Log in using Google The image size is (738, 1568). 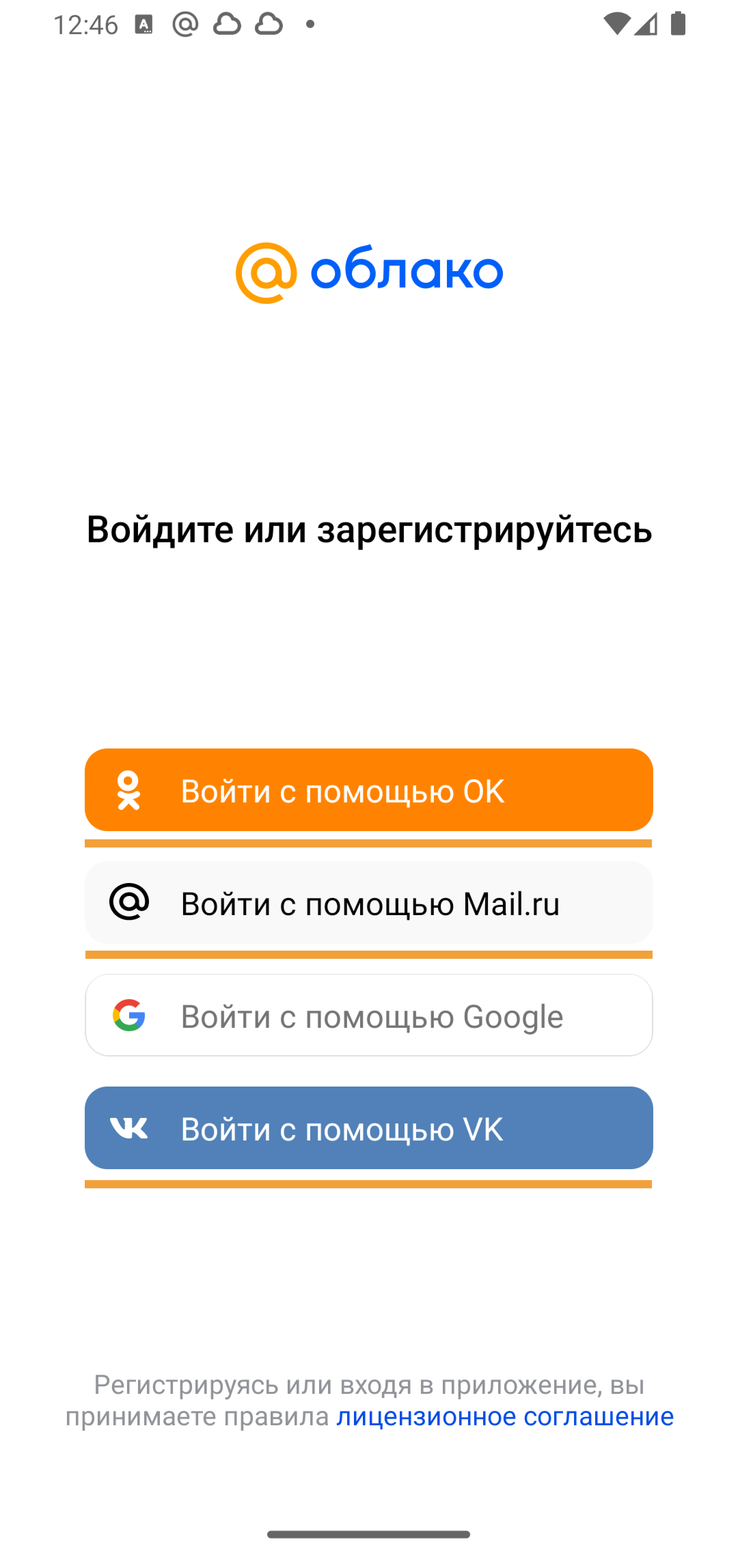pos(368,1015)
